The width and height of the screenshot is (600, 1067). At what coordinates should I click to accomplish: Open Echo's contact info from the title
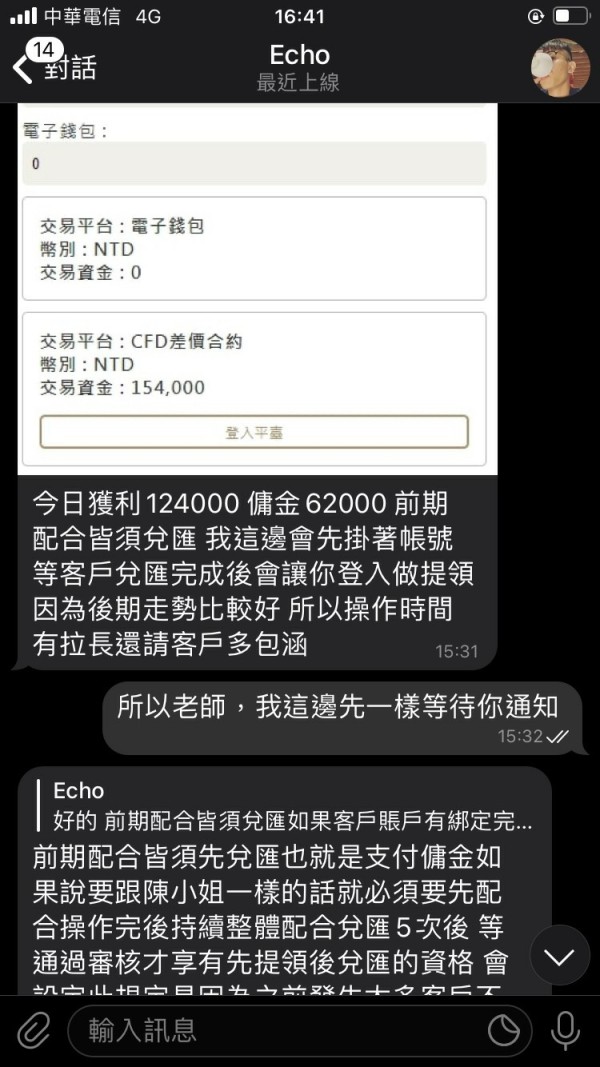tap(299, 67)
